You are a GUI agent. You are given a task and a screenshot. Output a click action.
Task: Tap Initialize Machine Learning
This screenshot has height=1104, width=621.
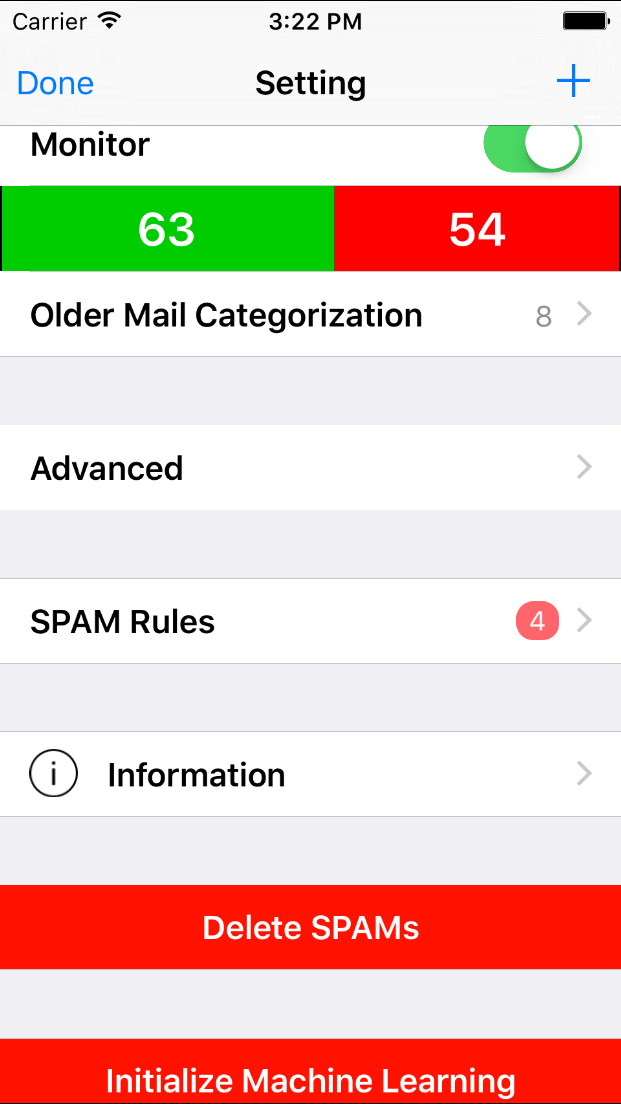point(310,1072)
